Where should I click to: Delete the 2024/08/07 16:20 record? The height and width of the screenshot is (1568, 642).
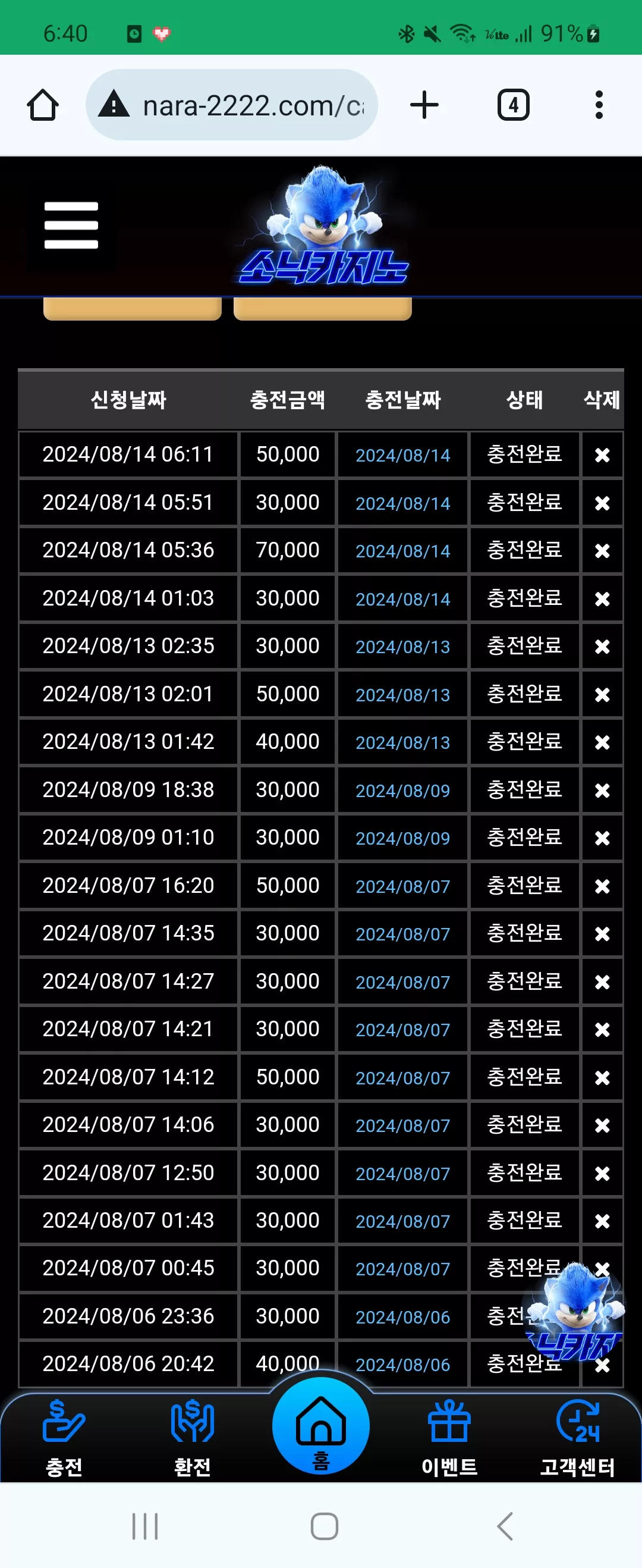602,886
